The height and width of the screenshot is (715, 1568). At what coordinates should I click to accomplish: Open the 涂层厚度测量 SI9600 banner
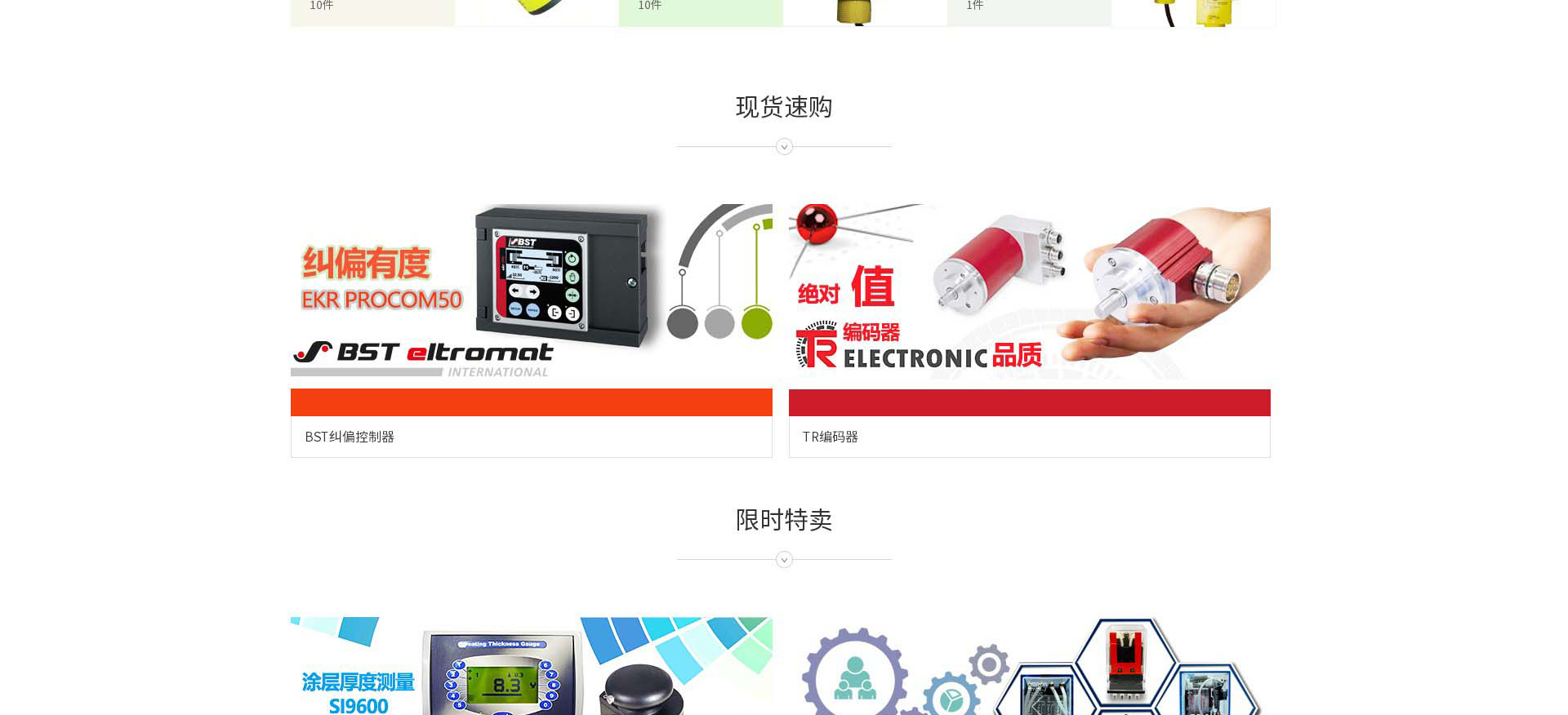tap(531, 666)
